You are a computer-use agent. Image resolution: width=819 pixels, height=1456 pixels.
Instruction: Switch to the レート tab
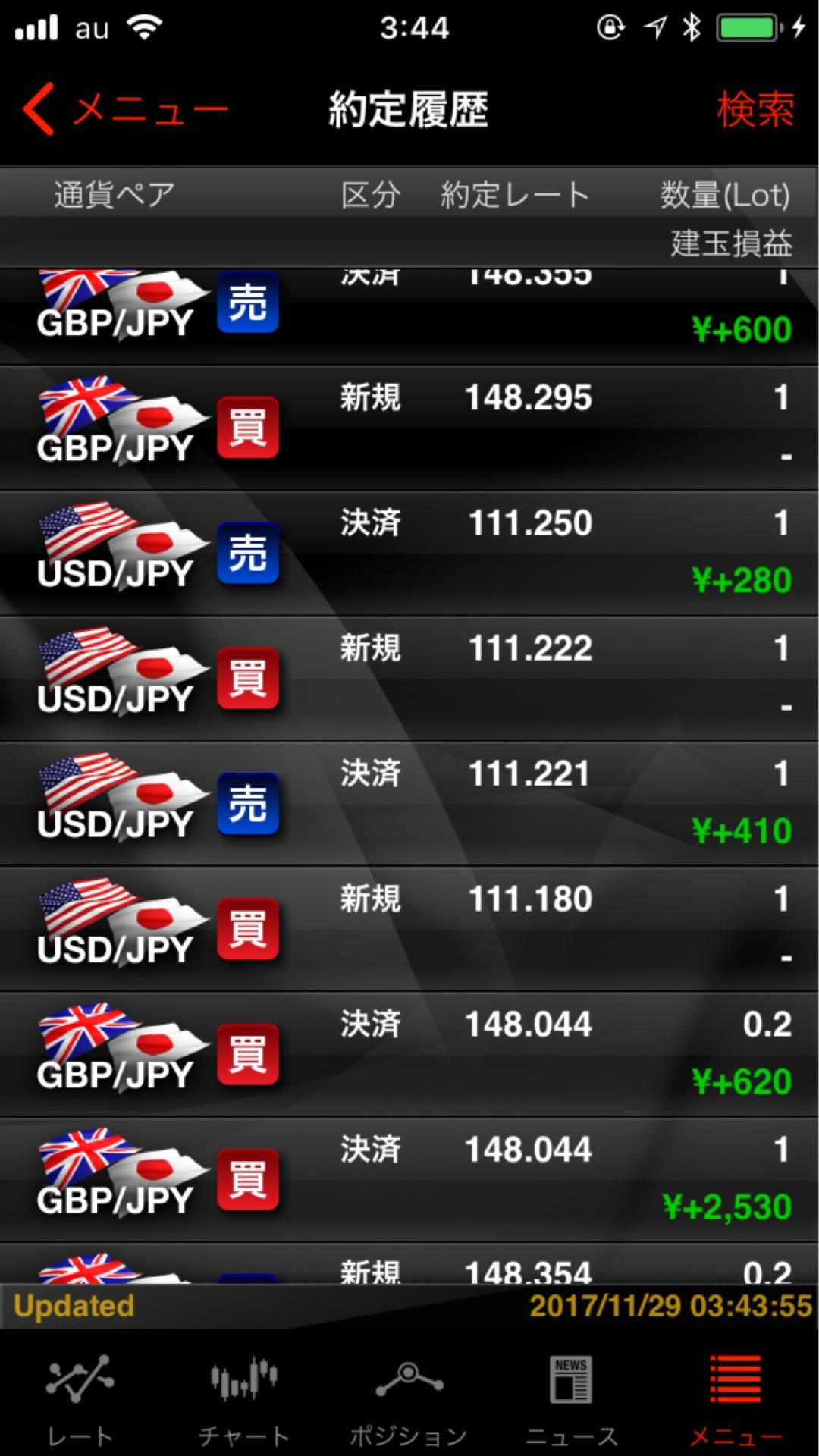coord(80,1400)
